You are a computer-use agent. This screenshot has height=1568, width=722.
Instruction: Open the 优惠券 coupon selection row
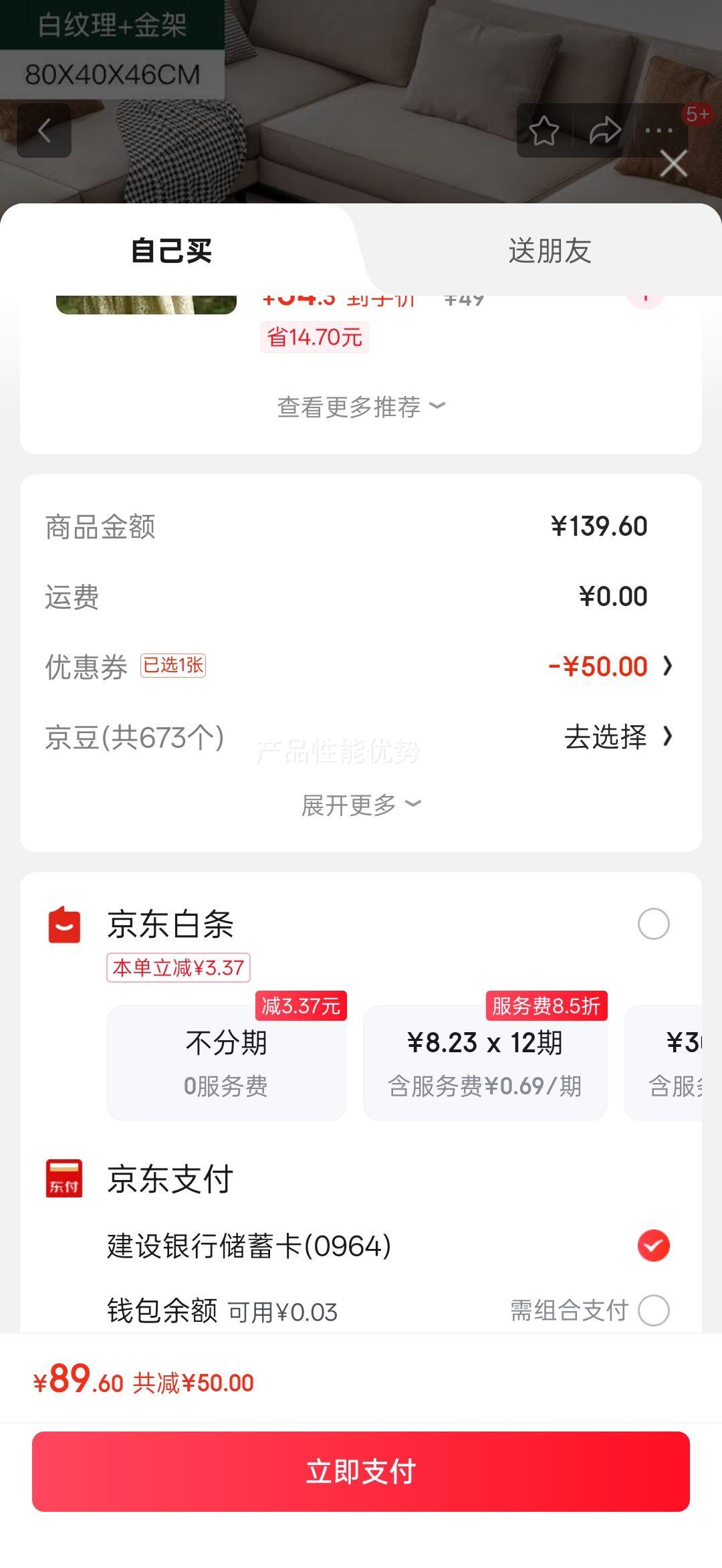361,666
